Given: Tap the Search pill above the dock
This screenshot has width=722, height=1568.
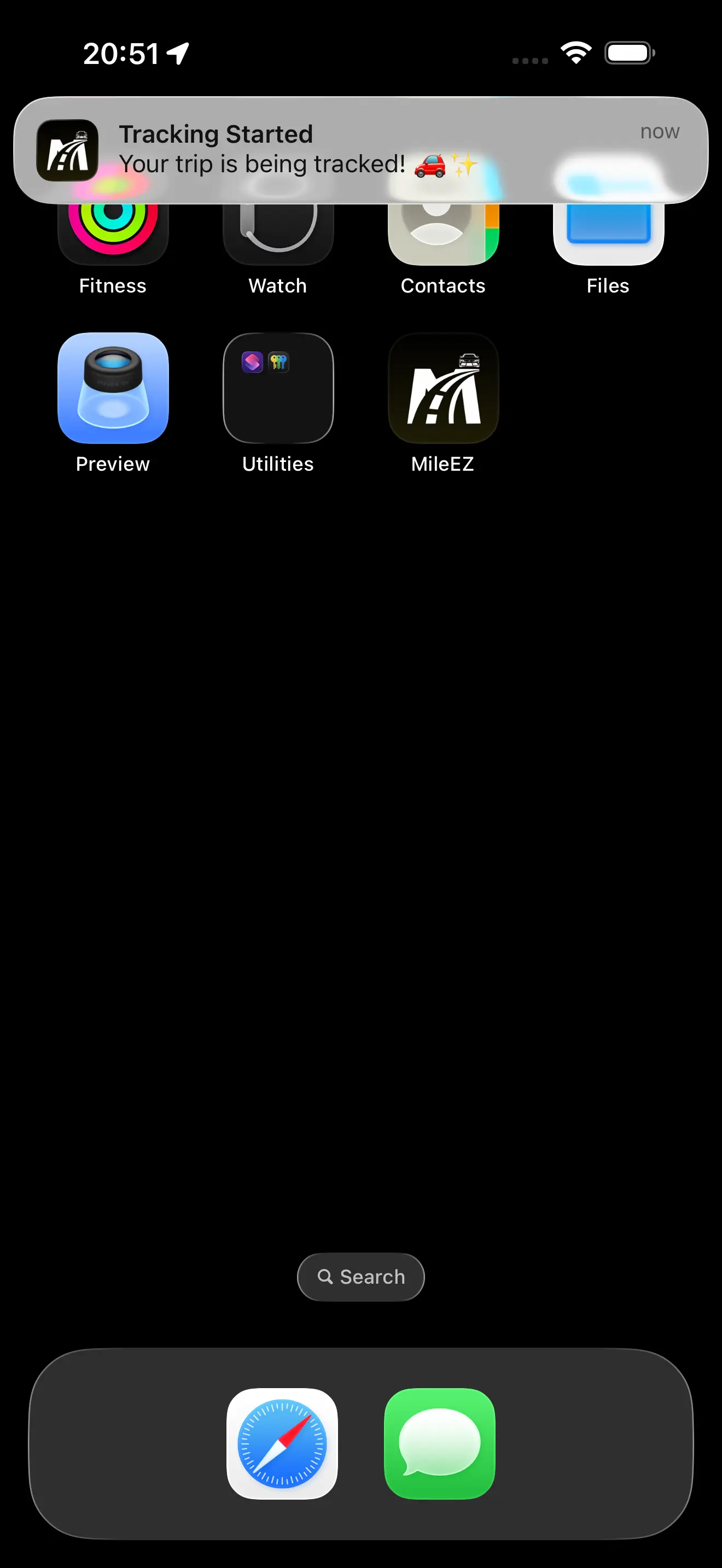Looking at the screenshot, I should coord(360,1277).
